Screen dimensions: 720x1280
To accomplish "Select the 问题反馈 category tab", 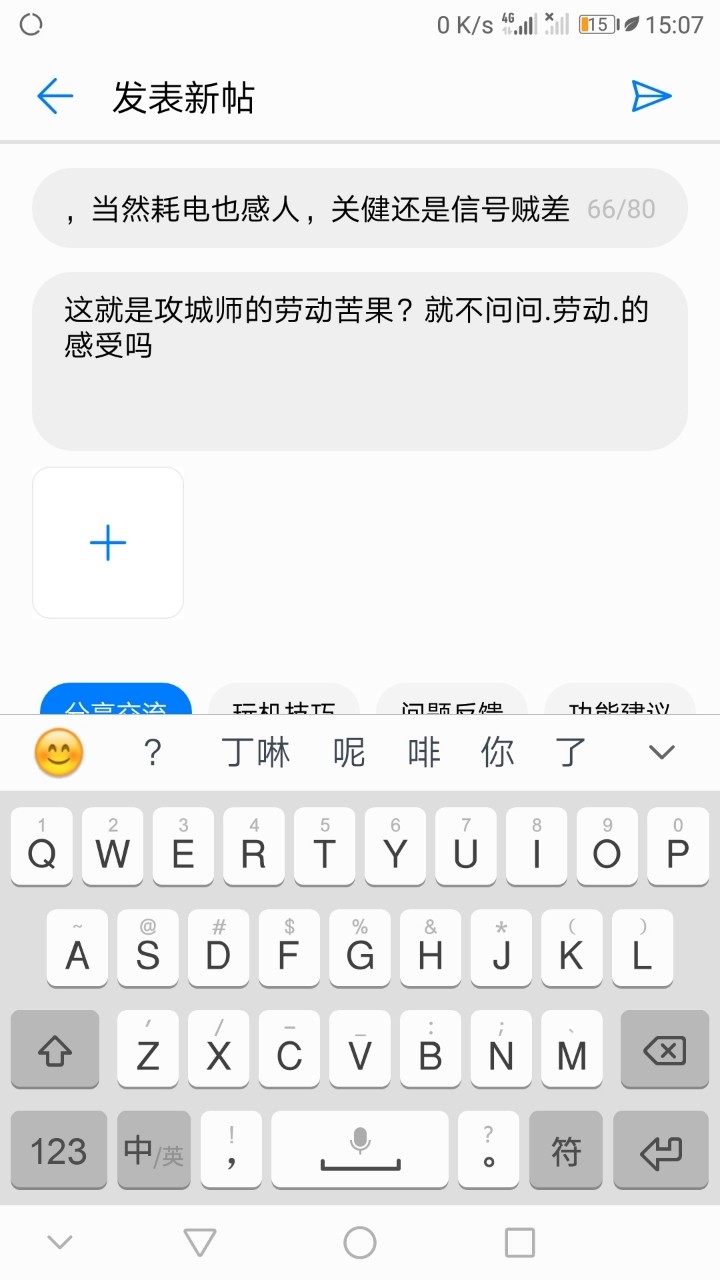I will coord(452,705).
